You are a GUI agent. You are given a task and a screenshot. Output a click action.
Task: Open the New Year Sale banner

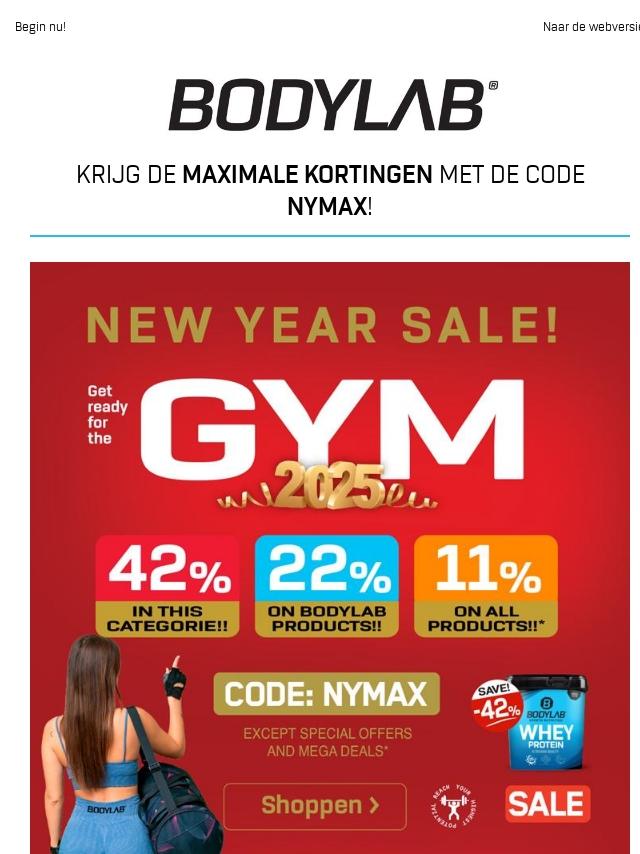coord(330,558)
